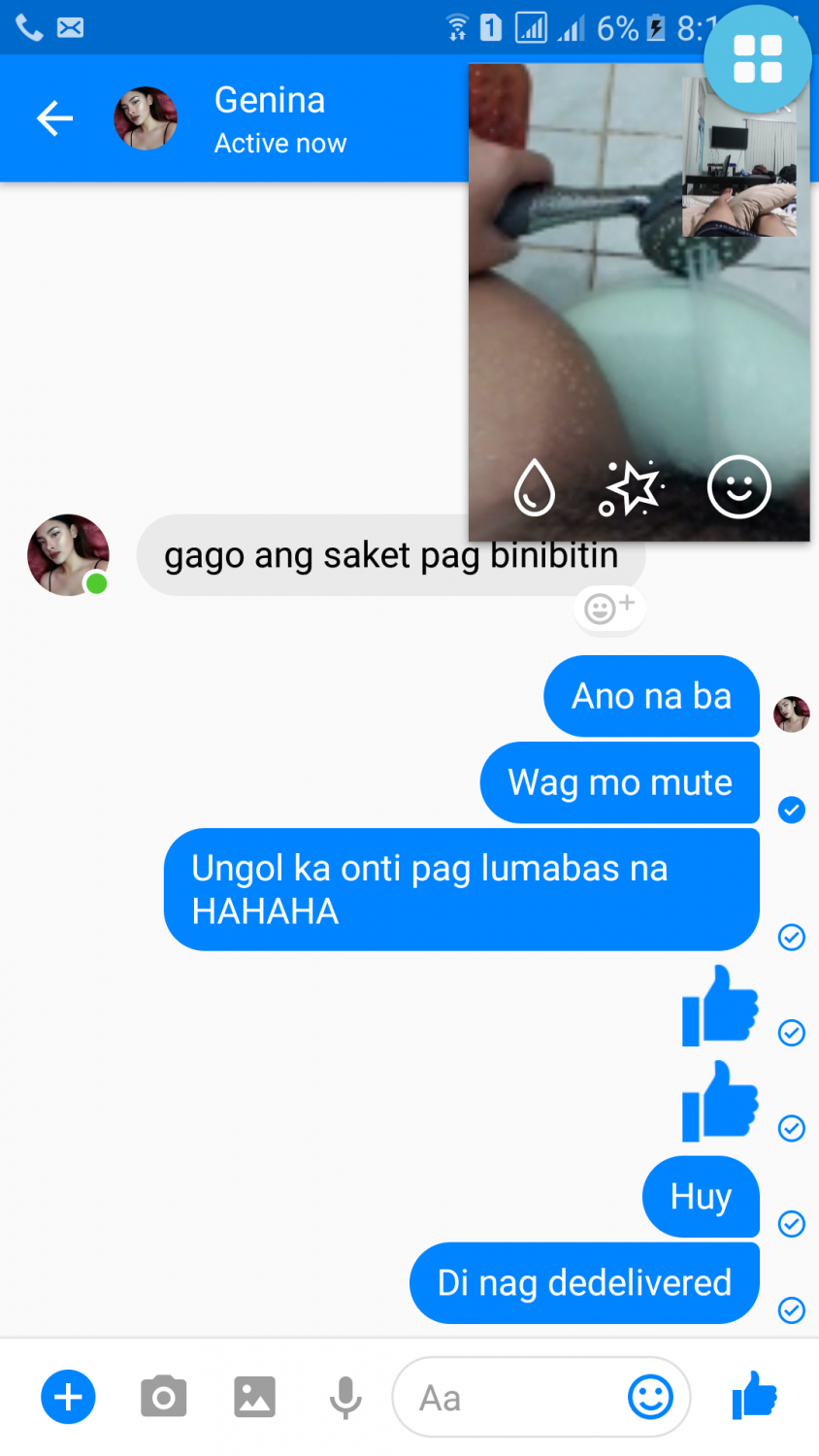Go back from Genina's chat
The image size is (819, 1456).
coord(54,118)
